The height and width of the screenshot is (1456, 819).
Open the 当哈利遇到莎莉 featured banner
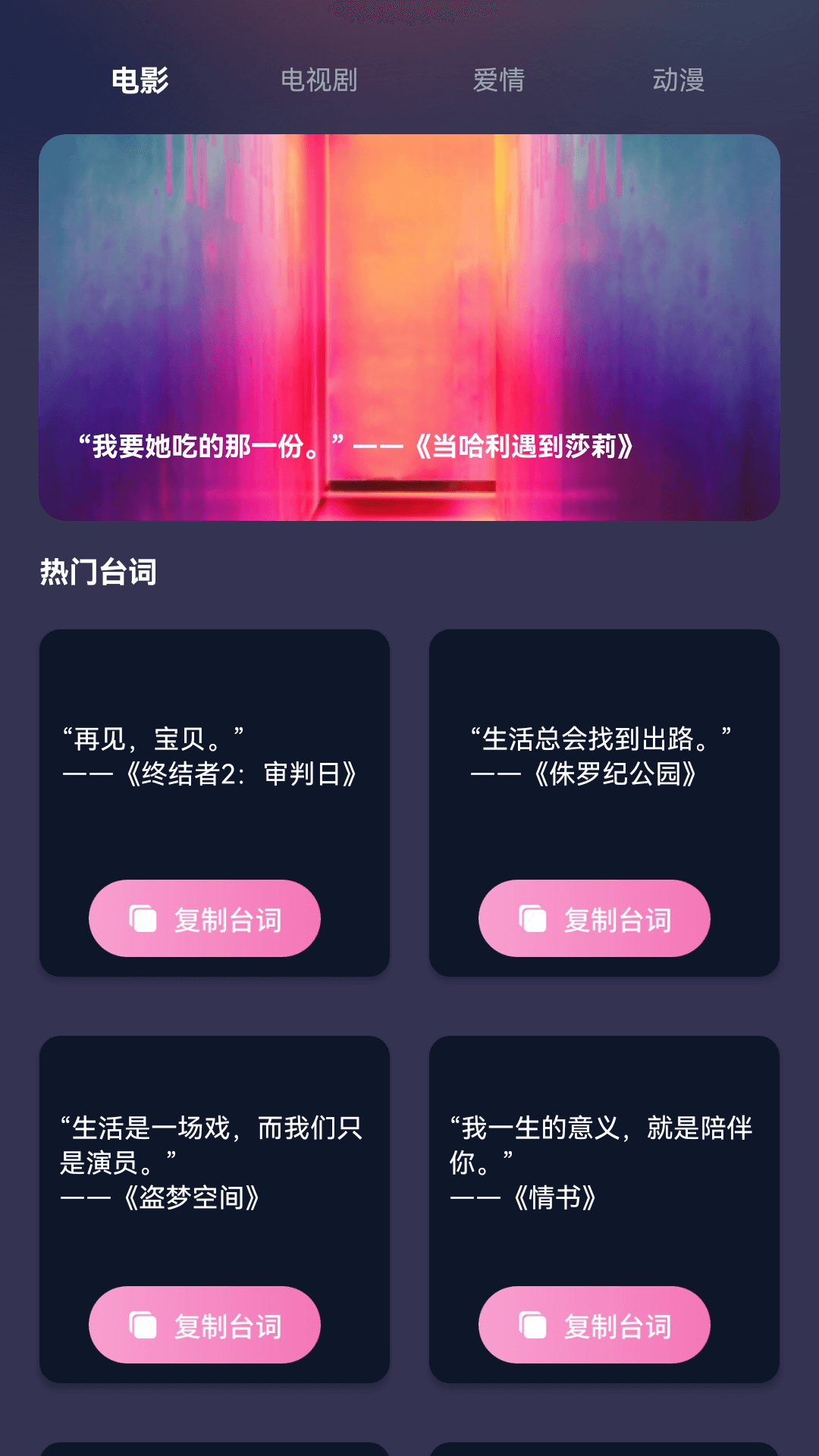(x=409, y=326)
